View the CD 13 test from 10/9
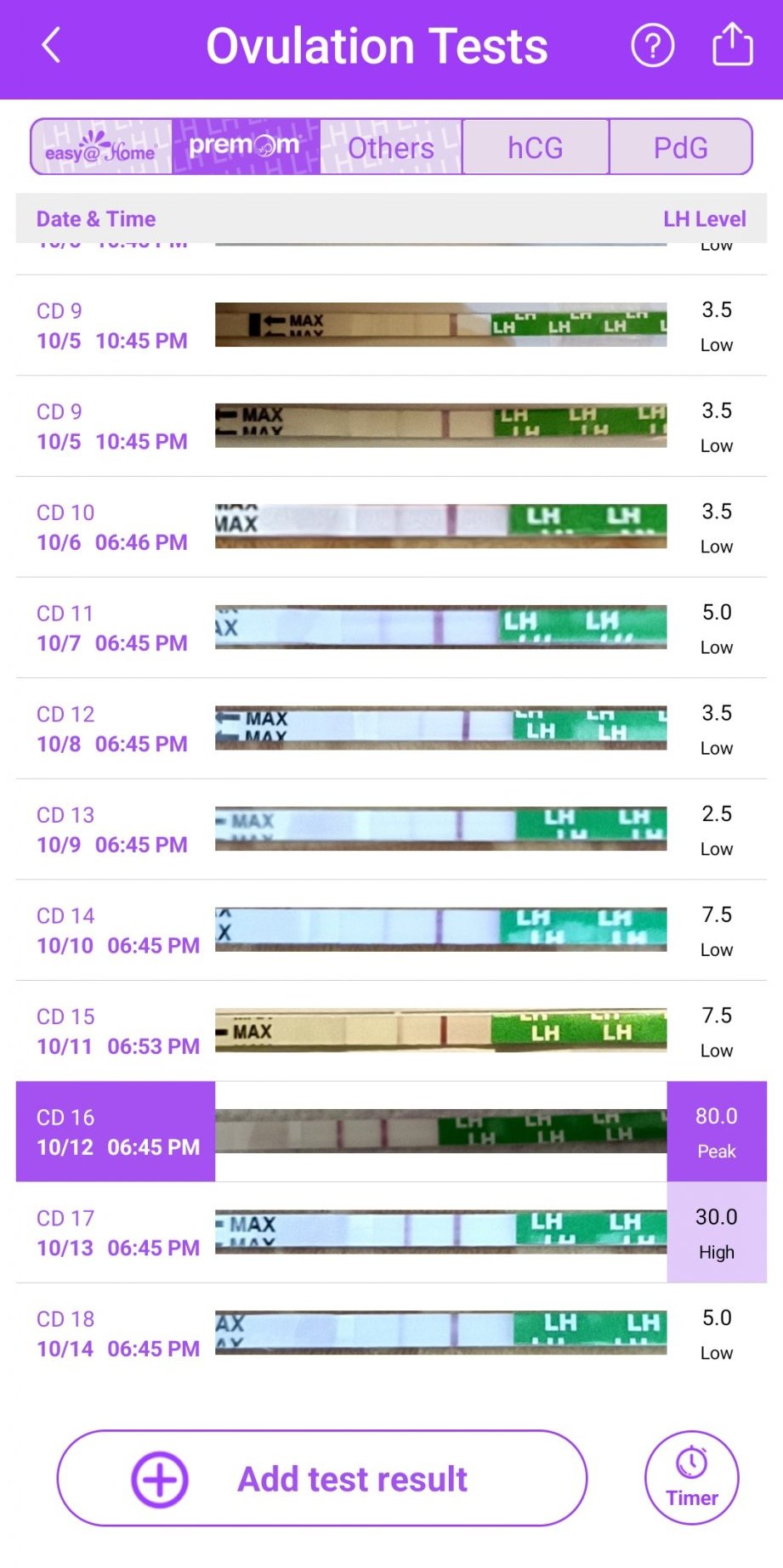Image resolution: width=783 pixels, height=1568 pixels. point(391,829)
